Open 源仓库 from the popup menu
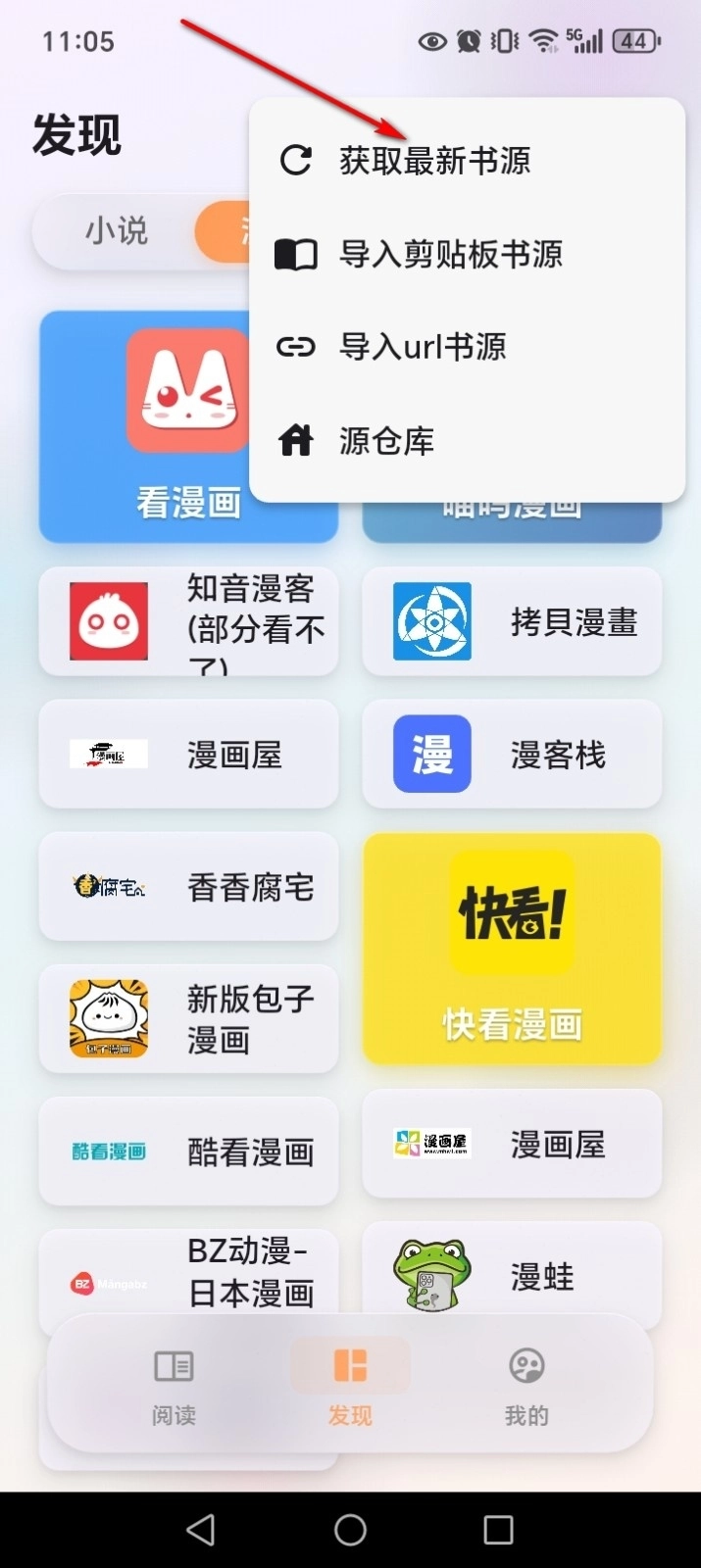 click(386, 441)
